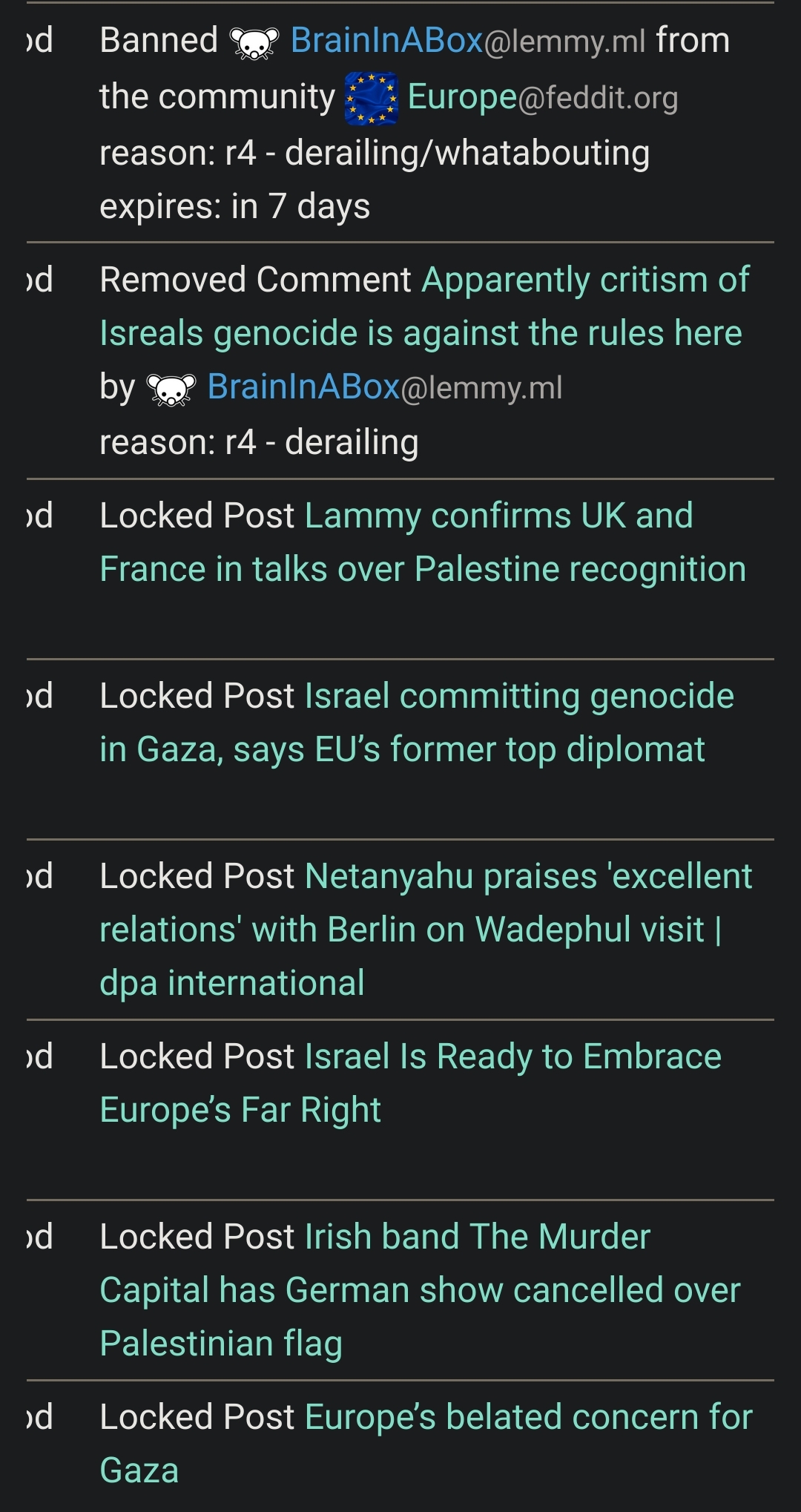Open post Europe's belated concern for Gaza
The height and width of the screenshot is (1512, 801).
426,1444
